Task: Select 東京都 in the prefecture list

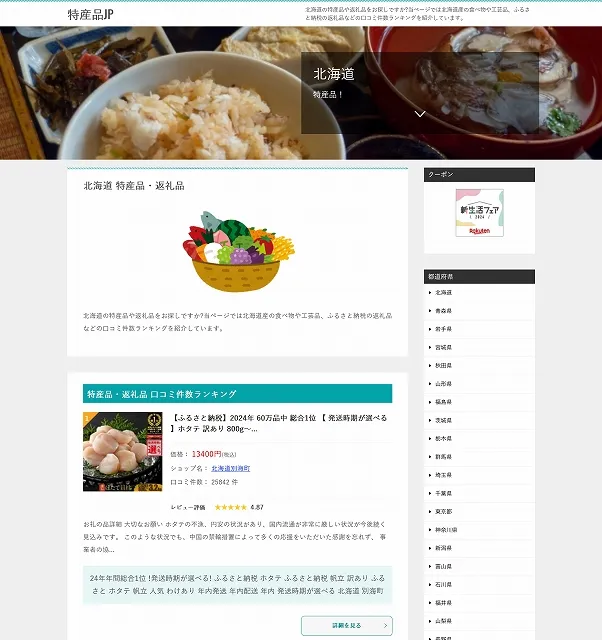Action: [443, 512]
